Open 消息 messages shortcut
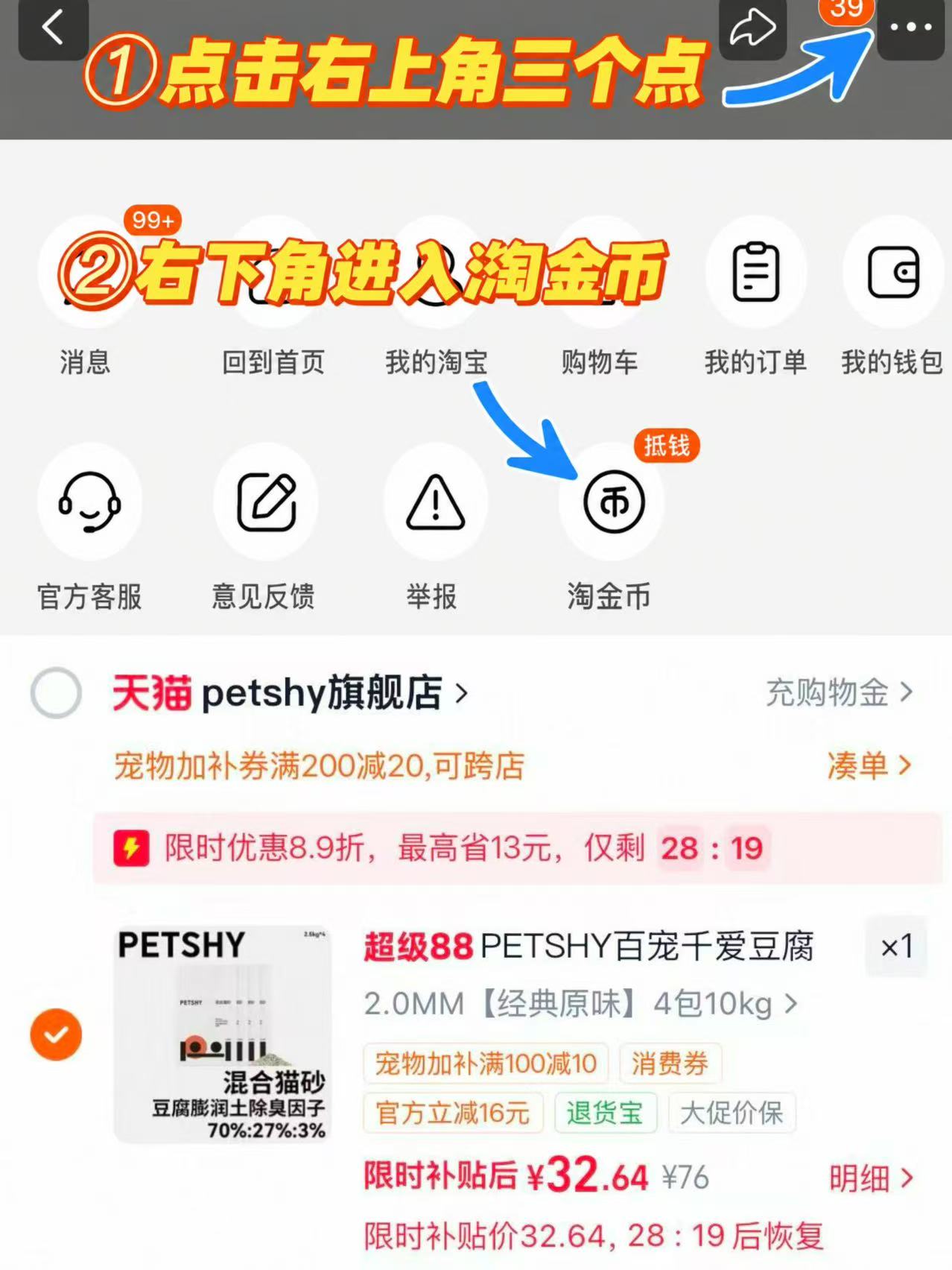Image resolution: width=952 pixels, height=1270 pixels. point(86,296)
